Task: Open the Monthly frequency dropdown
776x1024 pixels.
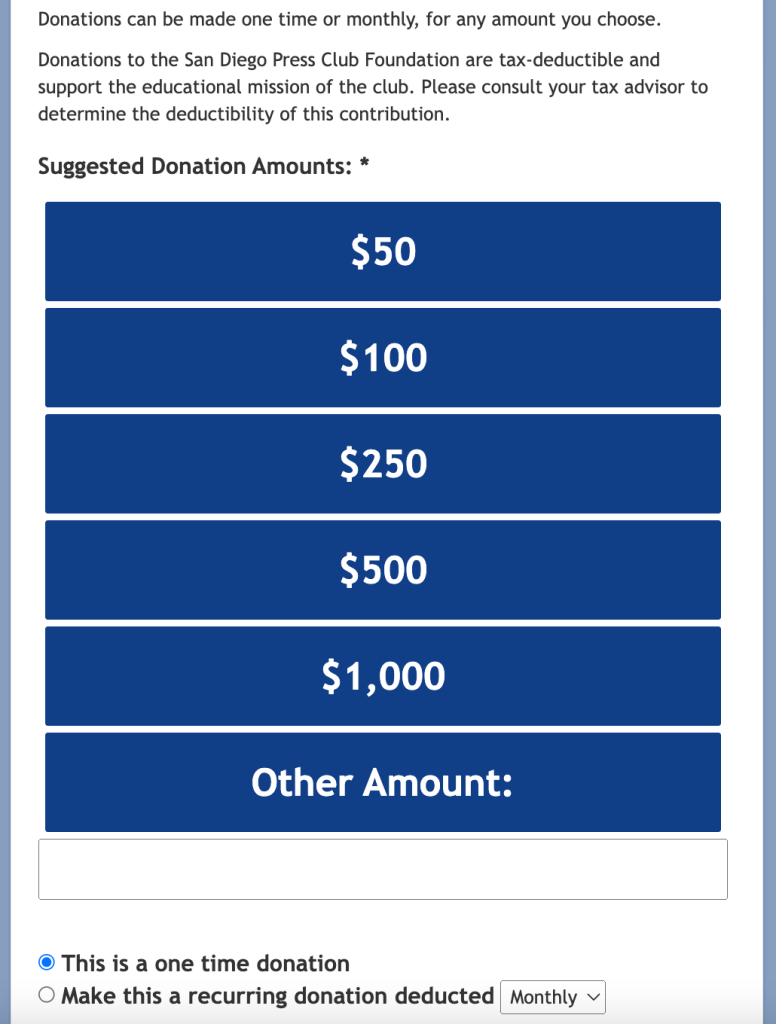Action: pyautogui.click(x=553, y=997)
